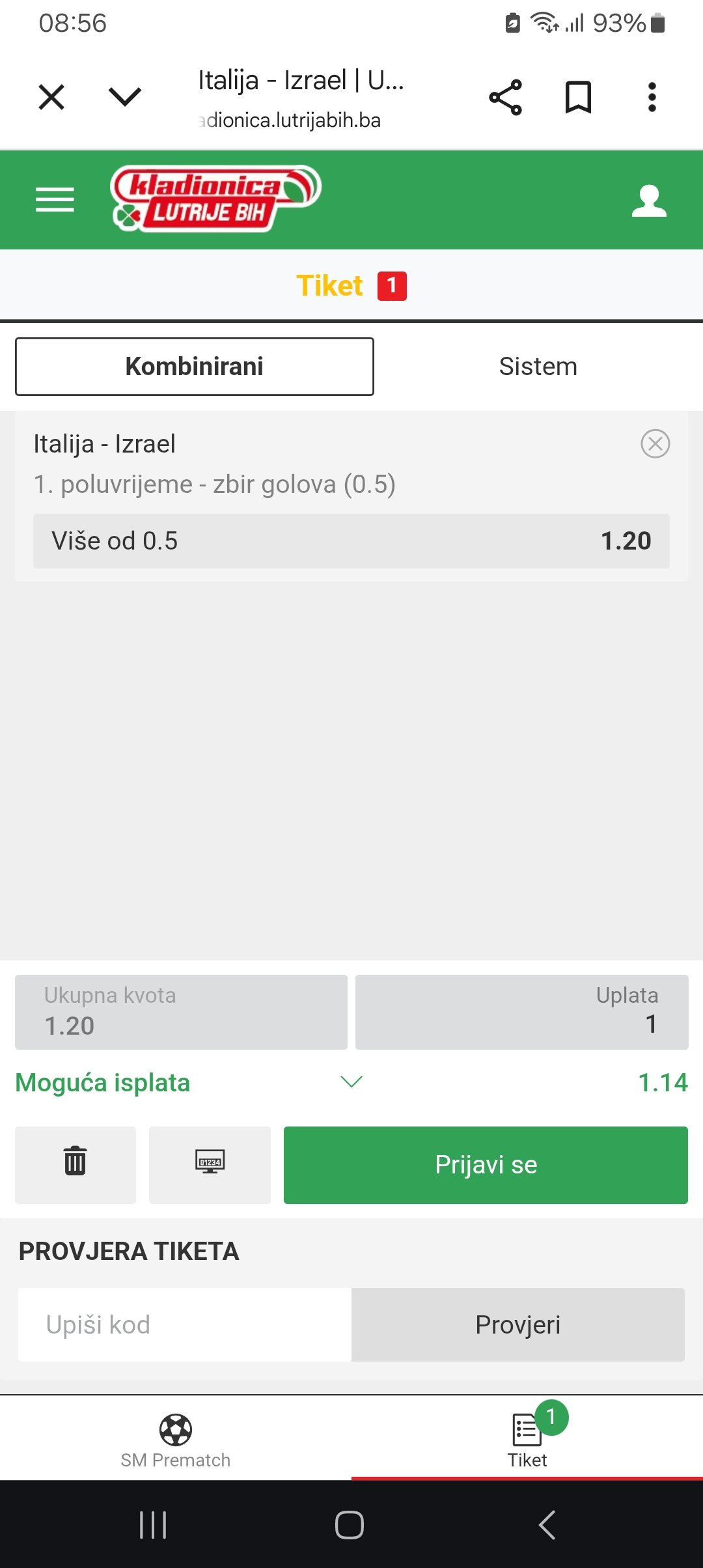Switch to the Sistem tab
This screenshot has width=703, height=1568.
point(538,367)
